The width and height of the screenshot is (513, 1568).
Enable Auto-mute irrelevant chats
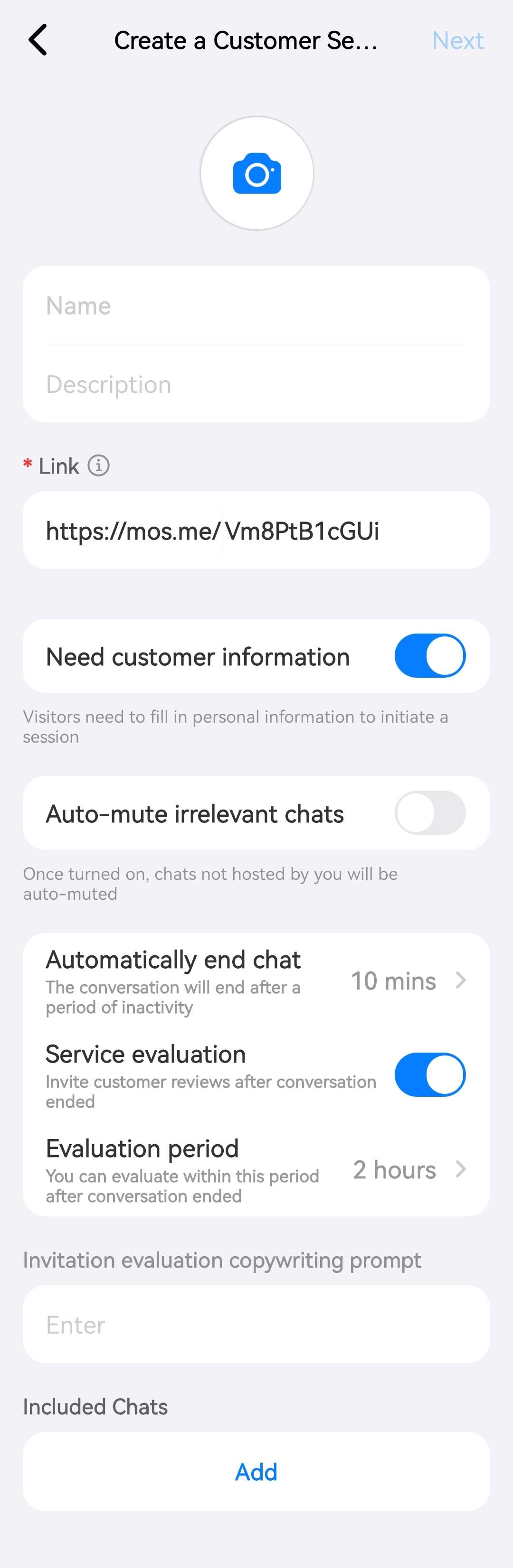tap(429, 812)
